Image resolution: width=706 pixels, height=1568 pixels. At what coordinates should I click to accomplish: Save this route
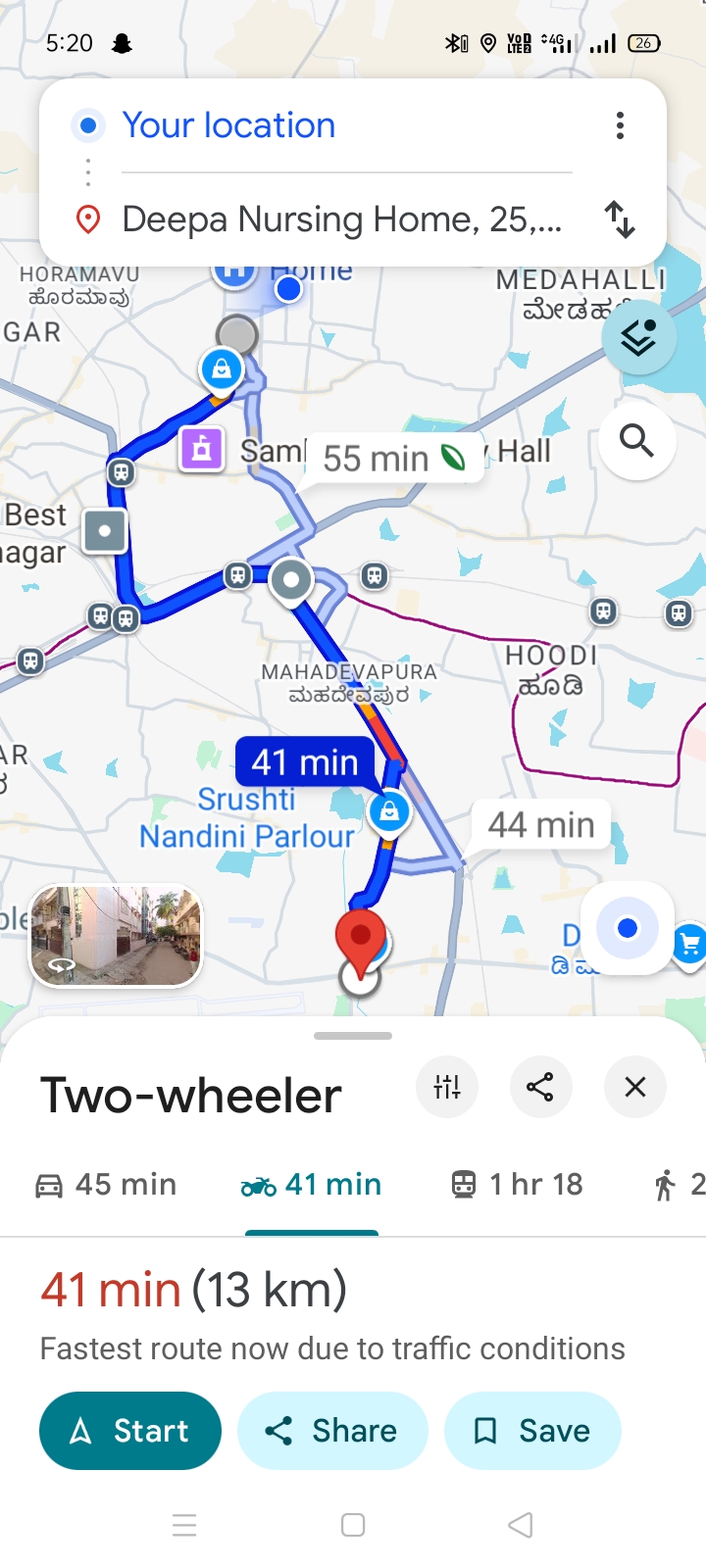(x=532, y=1431)
